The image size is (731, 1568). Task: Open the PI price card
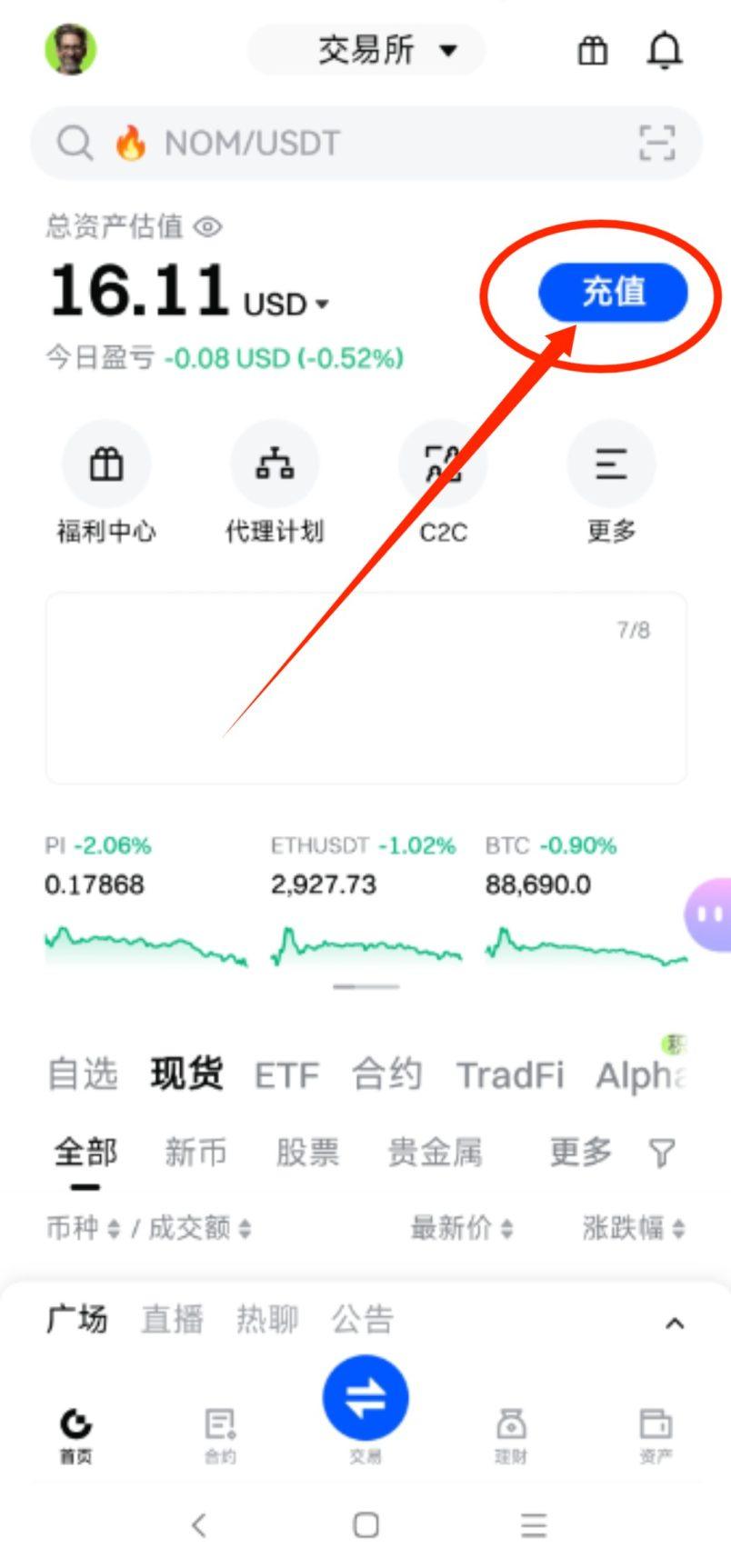144,900
